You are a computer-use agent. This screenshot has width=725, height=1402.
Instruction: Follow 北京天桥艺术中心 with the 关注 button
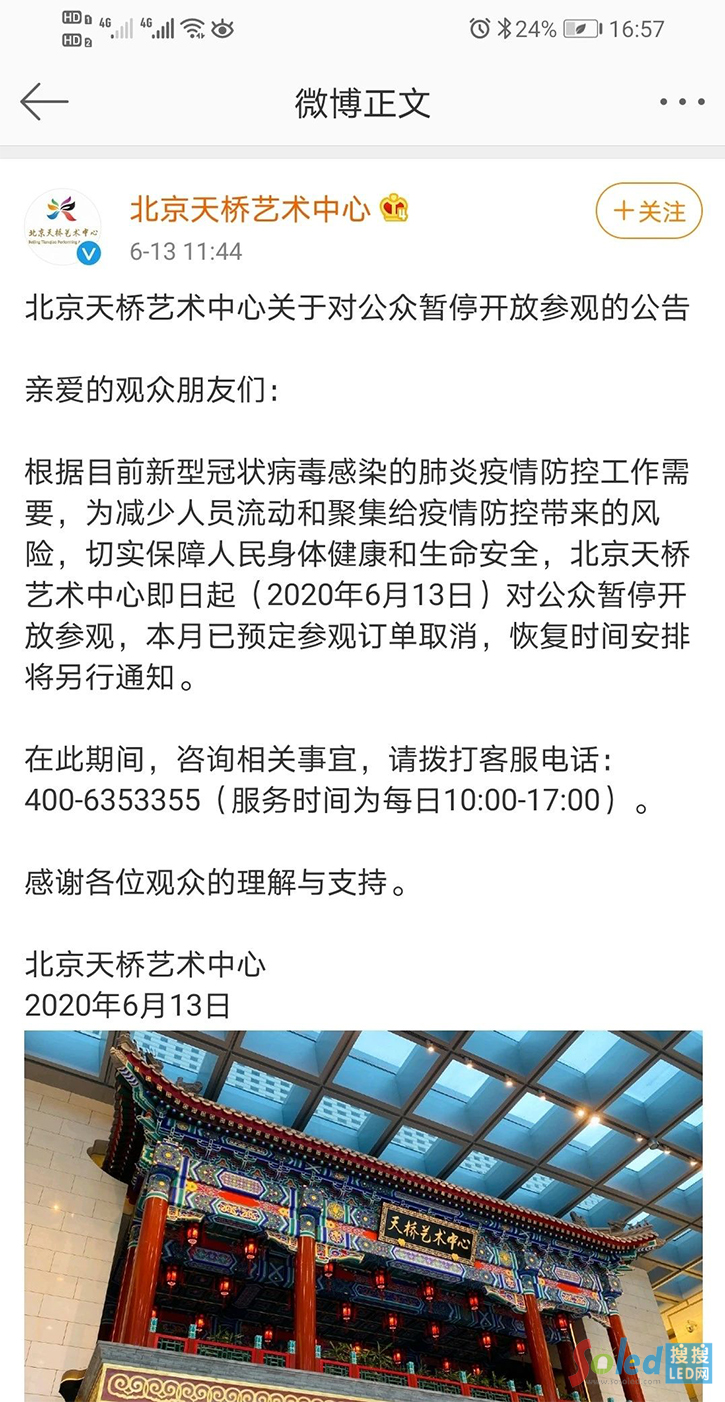pyautogui.click(x=649, y=211)
